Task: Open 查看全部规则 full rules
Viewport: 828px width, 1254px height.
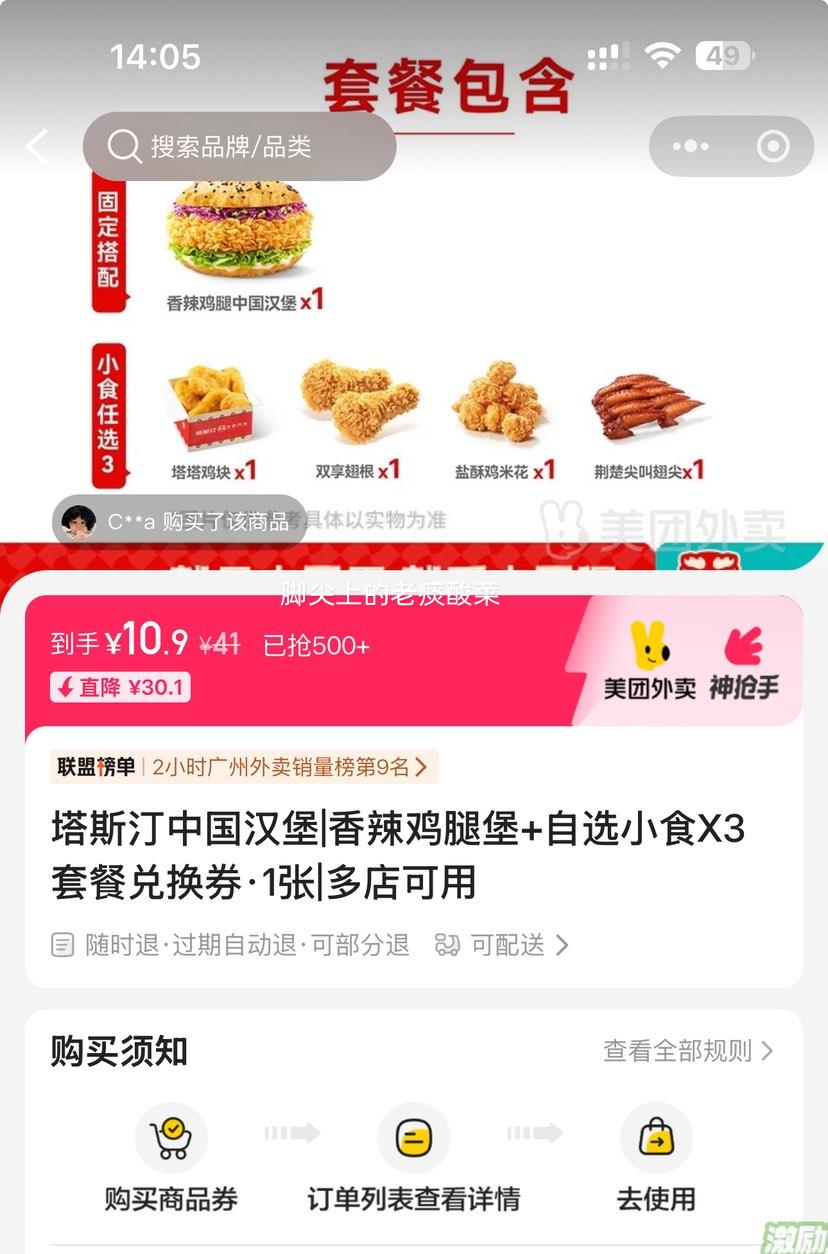Action: [x=688, y=1051]
